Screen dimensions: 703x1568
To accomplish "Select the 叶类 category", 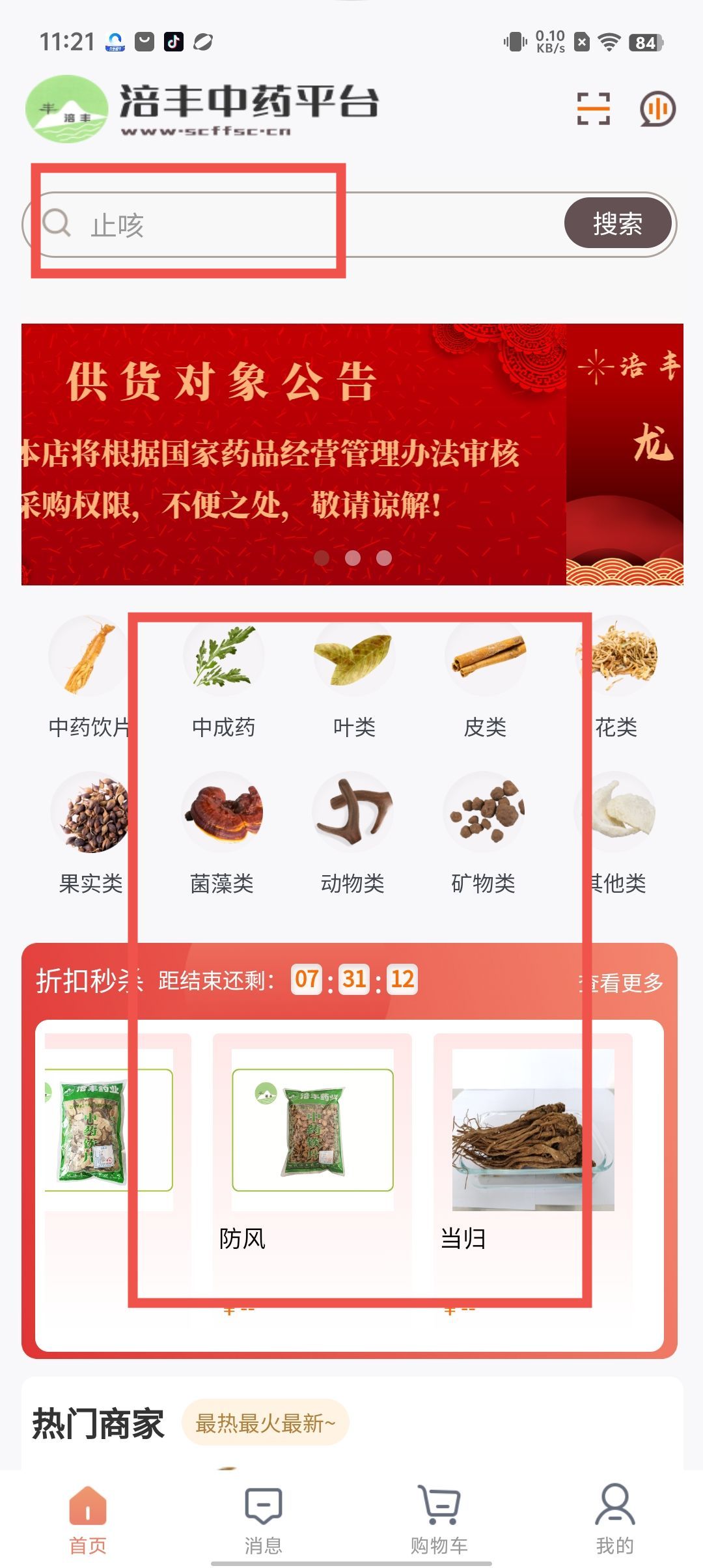I will pyautogui.click(x=354, y=677).
